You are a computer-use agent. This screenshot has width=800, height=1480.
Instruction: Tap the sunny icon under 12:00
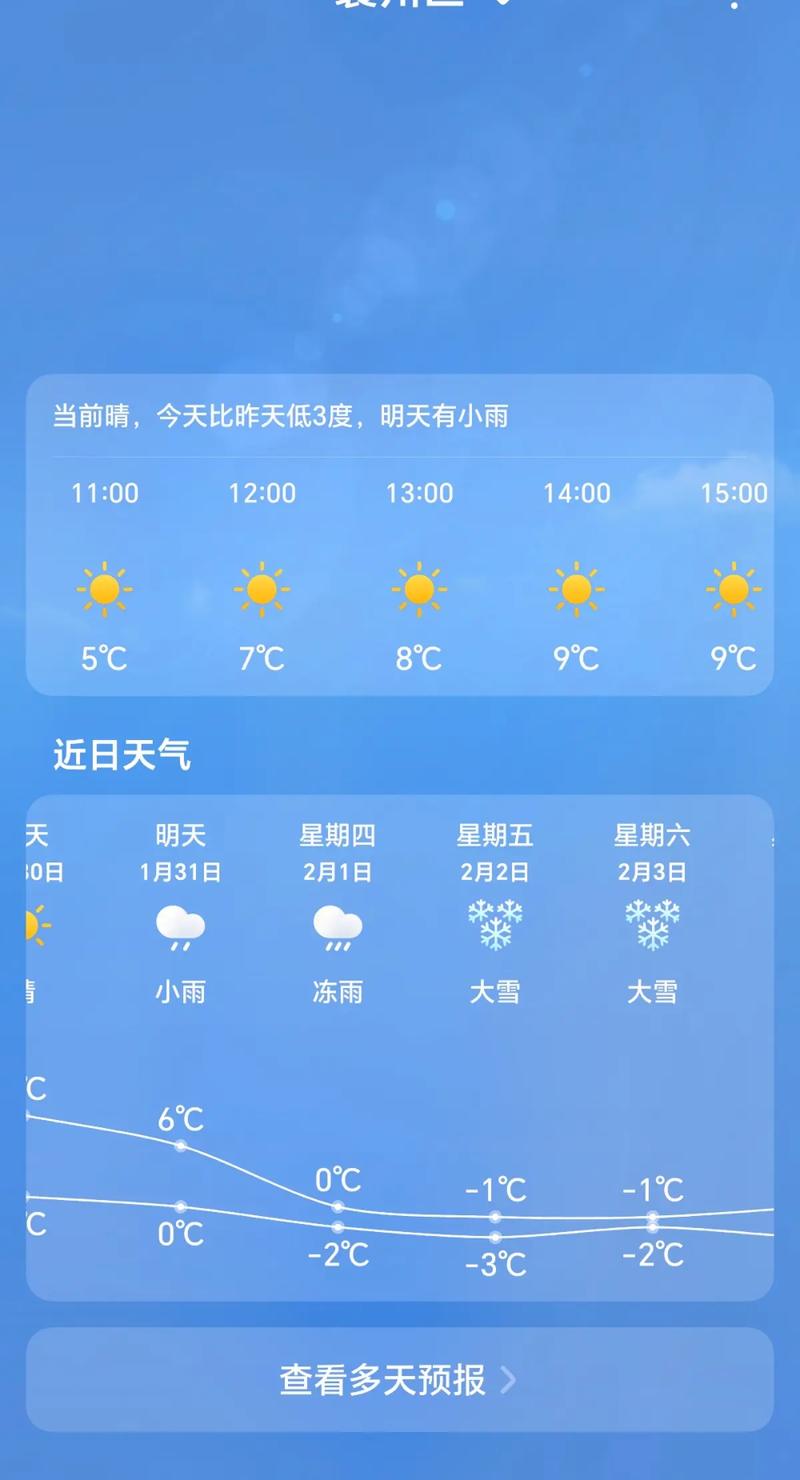tap(261, 589)
